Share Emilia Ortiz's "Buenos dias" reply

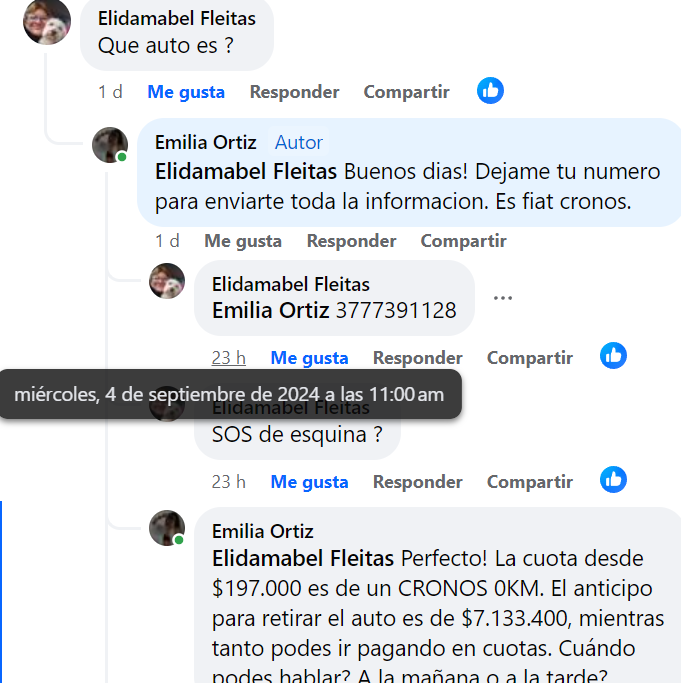(463, 241)
